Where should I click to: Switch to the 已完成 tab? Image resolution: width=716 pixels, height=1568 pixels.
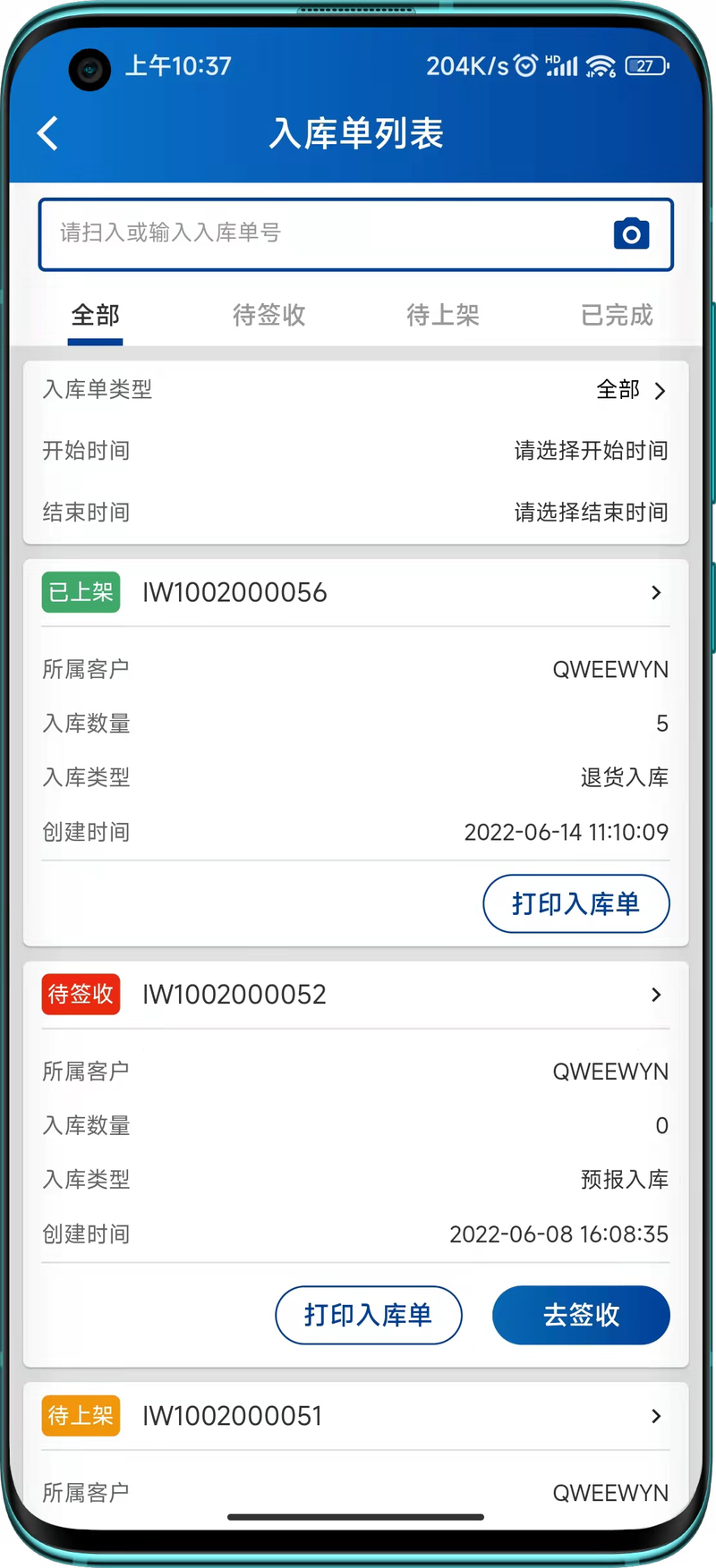[x=617, y=315]
